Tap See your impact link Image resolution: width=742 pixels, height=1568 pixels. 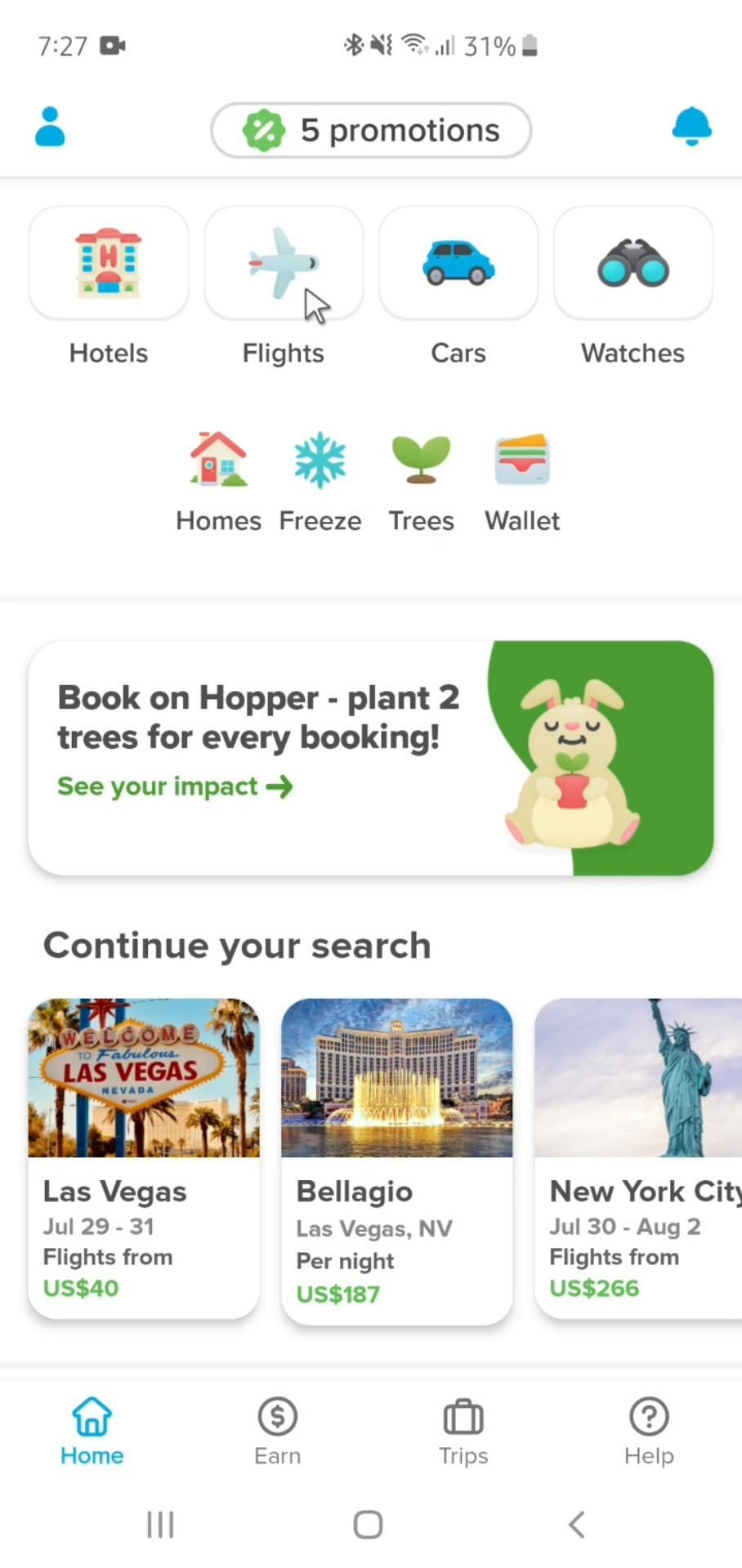[175, 786]
